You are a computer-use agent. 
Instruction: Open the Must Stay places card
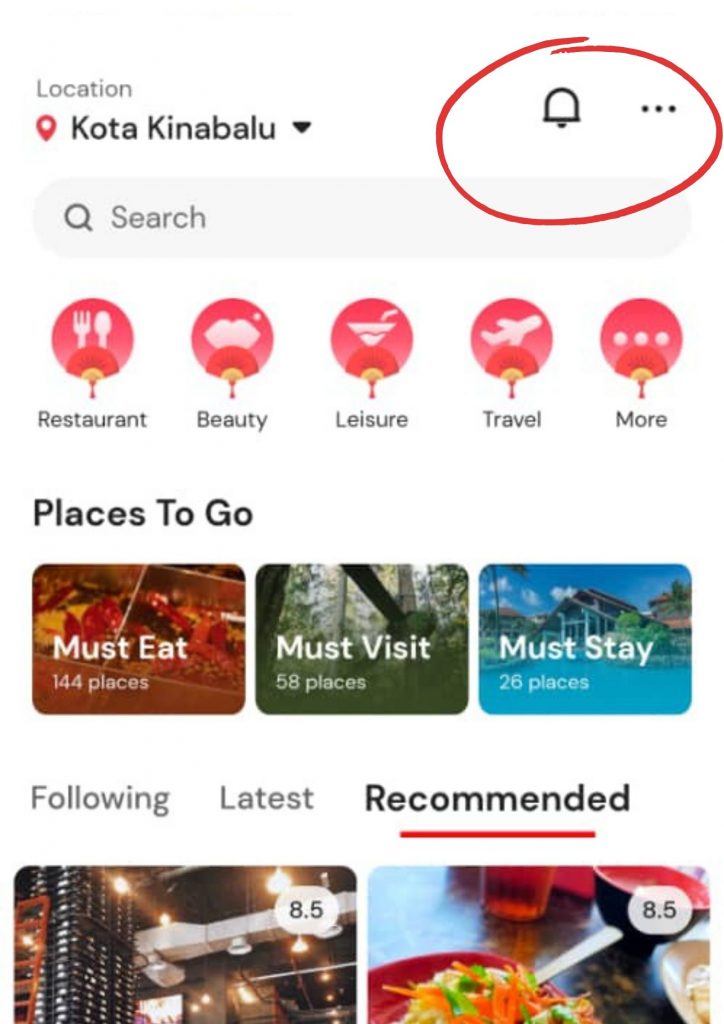point(585,639)
